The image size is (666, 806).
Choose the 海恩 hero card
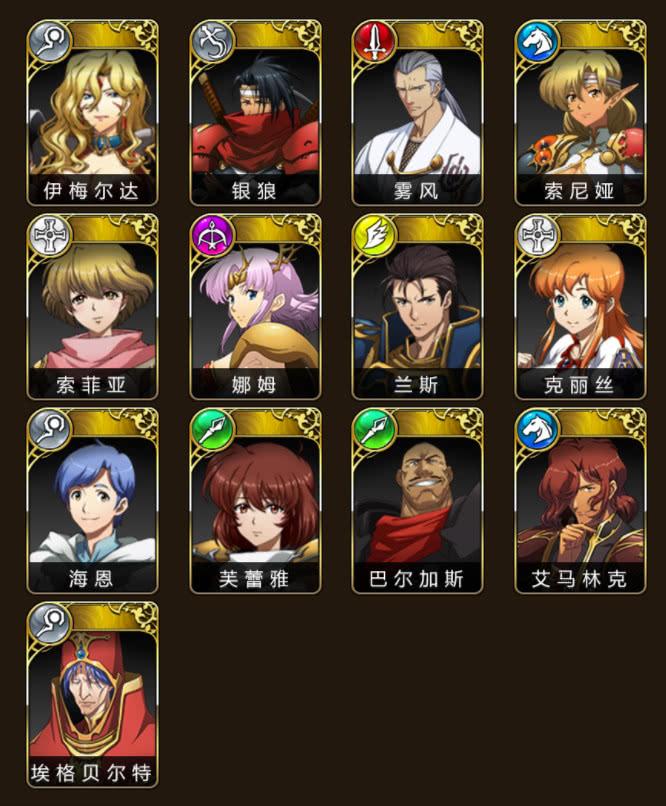point(92,502)
